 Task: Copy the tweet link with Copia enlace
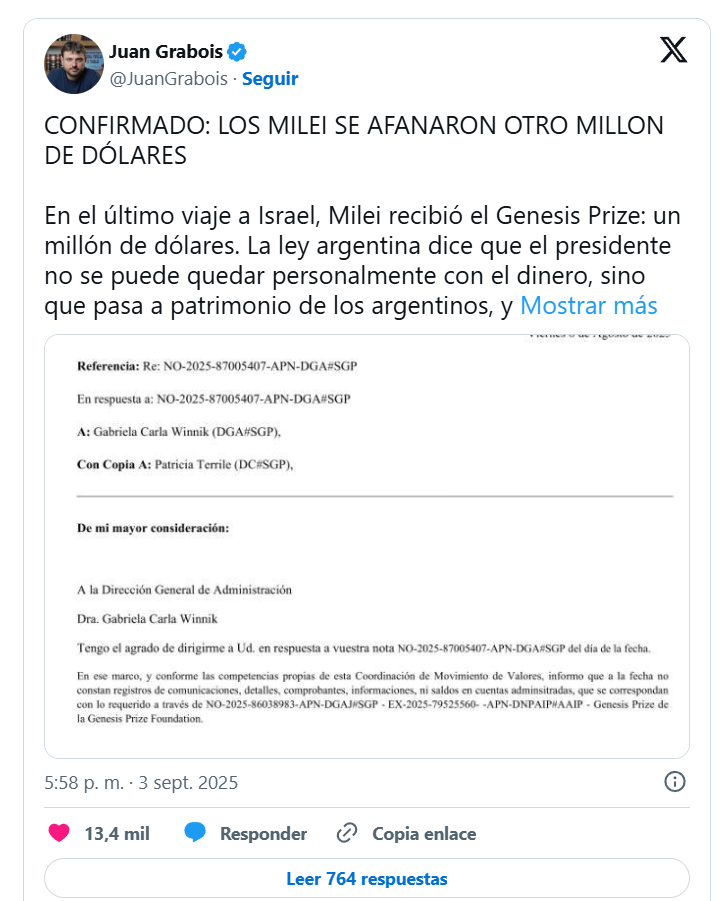coord(407,833)
